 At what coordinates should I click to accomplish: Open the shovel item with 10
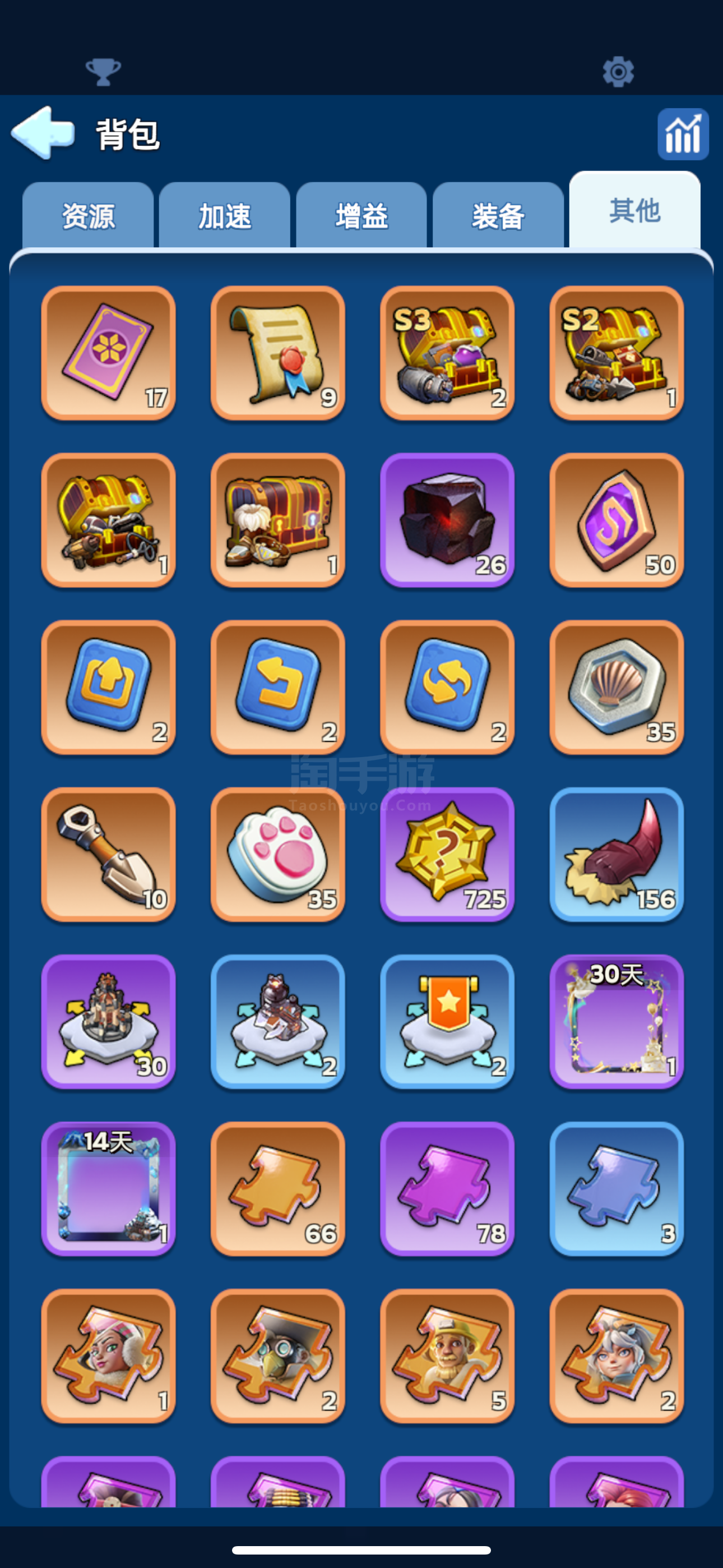[x=108, y=854]
